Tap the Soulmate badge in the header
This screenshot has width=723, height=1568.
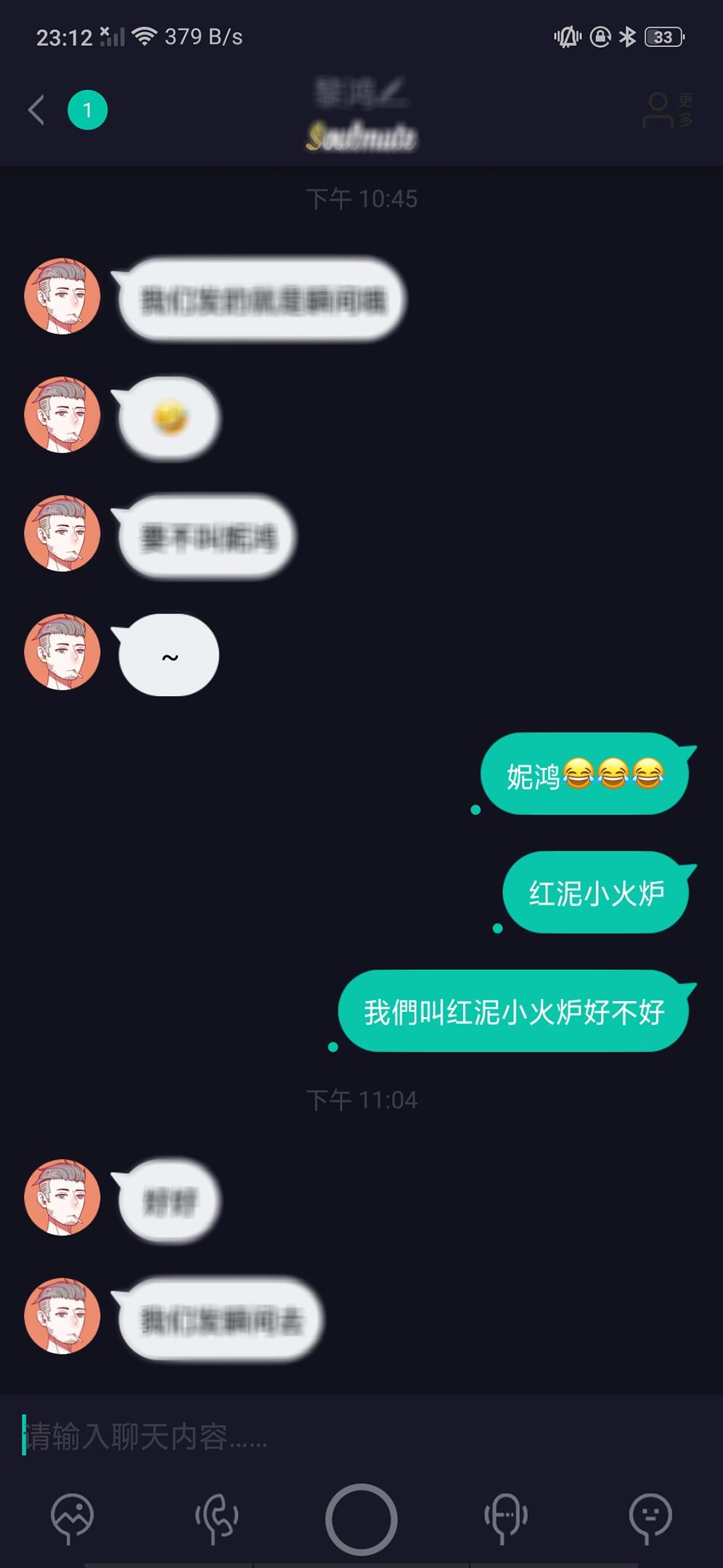click(x=361, y=136)
